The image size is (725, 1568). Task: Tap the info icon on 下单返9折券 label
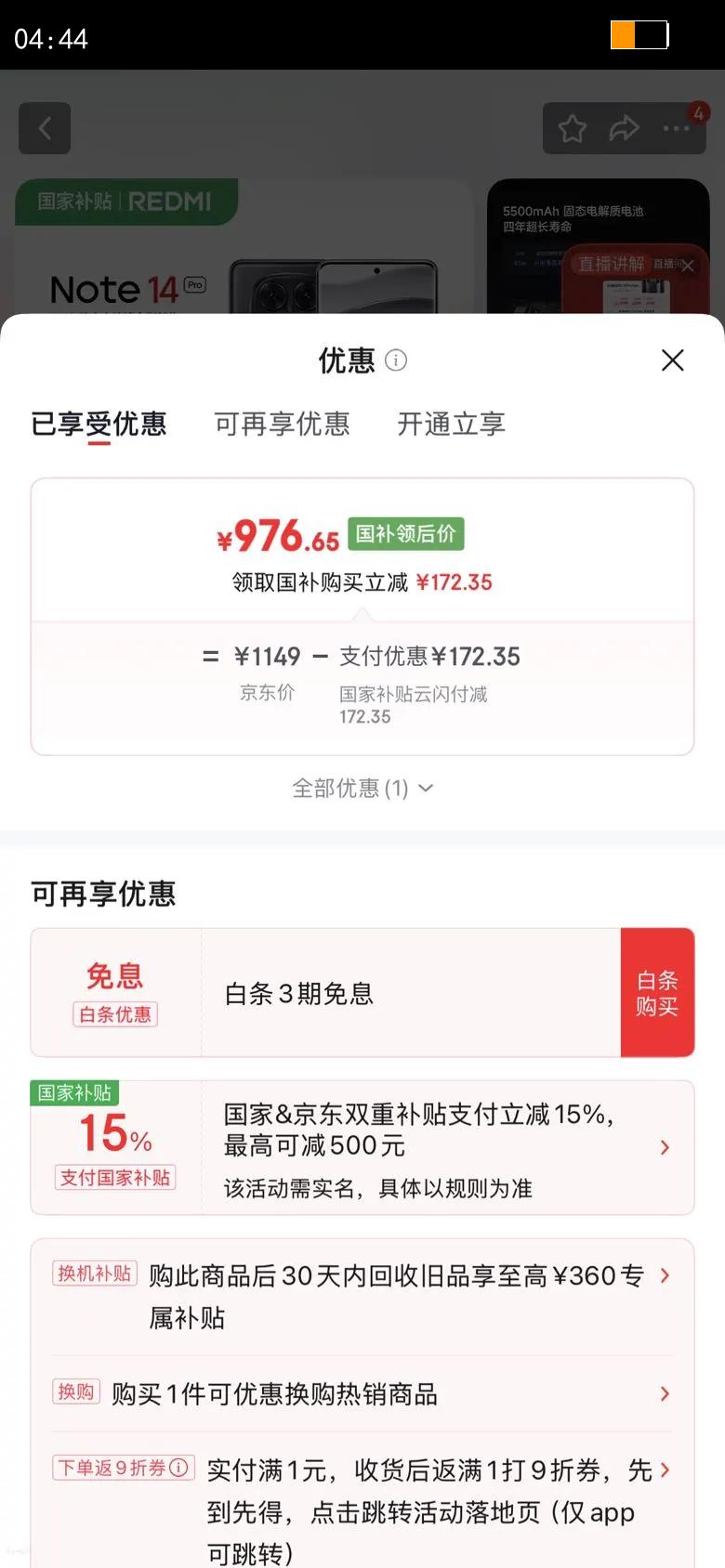point(178,1468)
